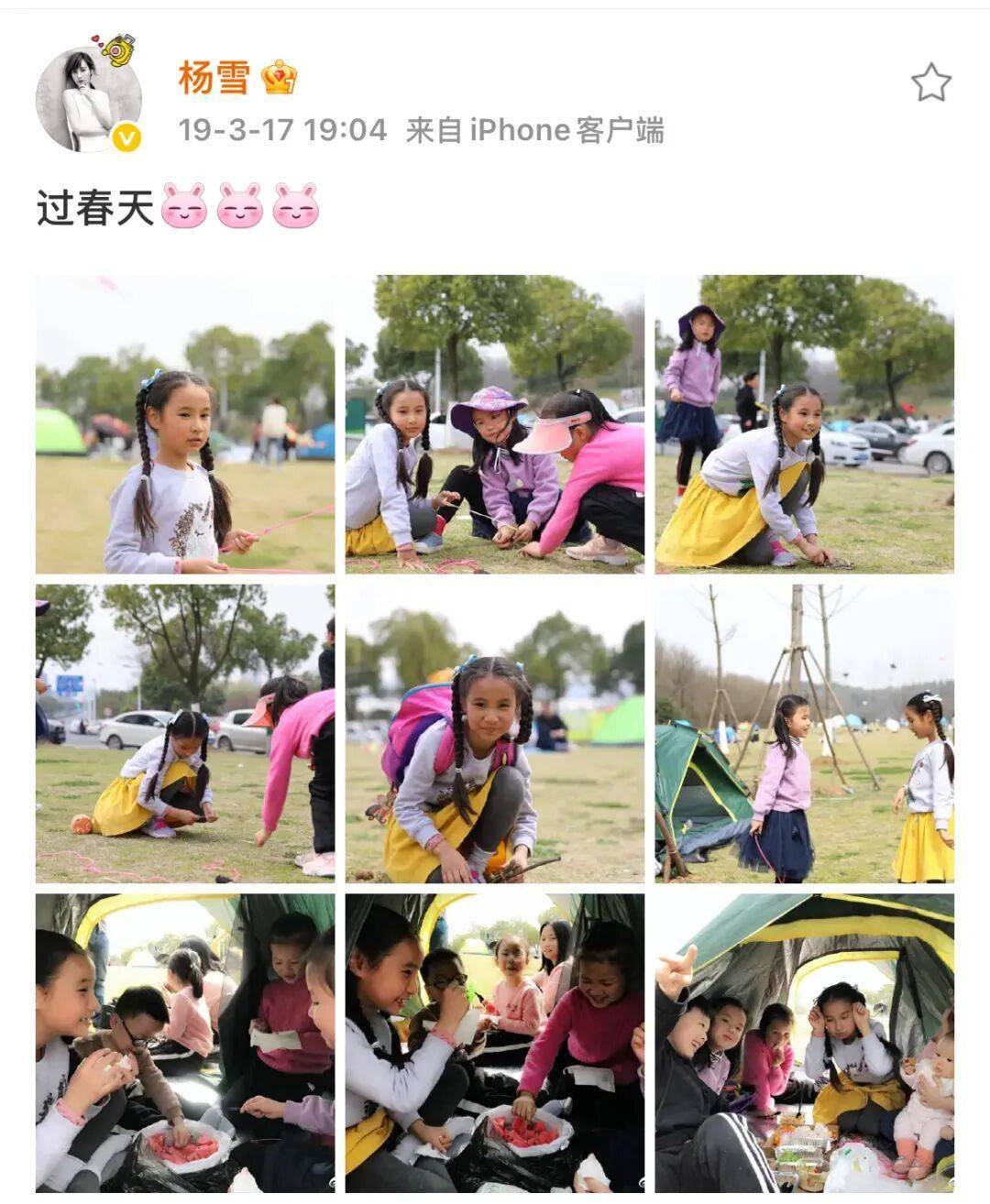Open tent photo of pink-shirt girl reaching watermelon
Image resolution: width=990 pixels, height=1204 pixels.
pos(495,1043)
